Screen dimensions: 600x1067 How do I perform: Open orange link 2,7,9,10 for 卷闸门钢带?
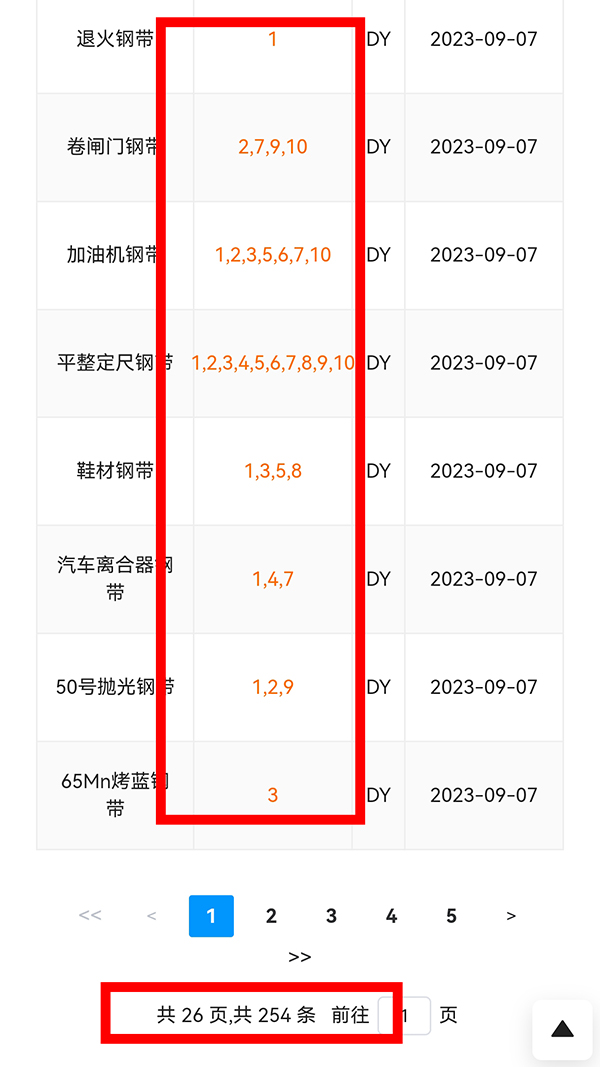[273, 147]
